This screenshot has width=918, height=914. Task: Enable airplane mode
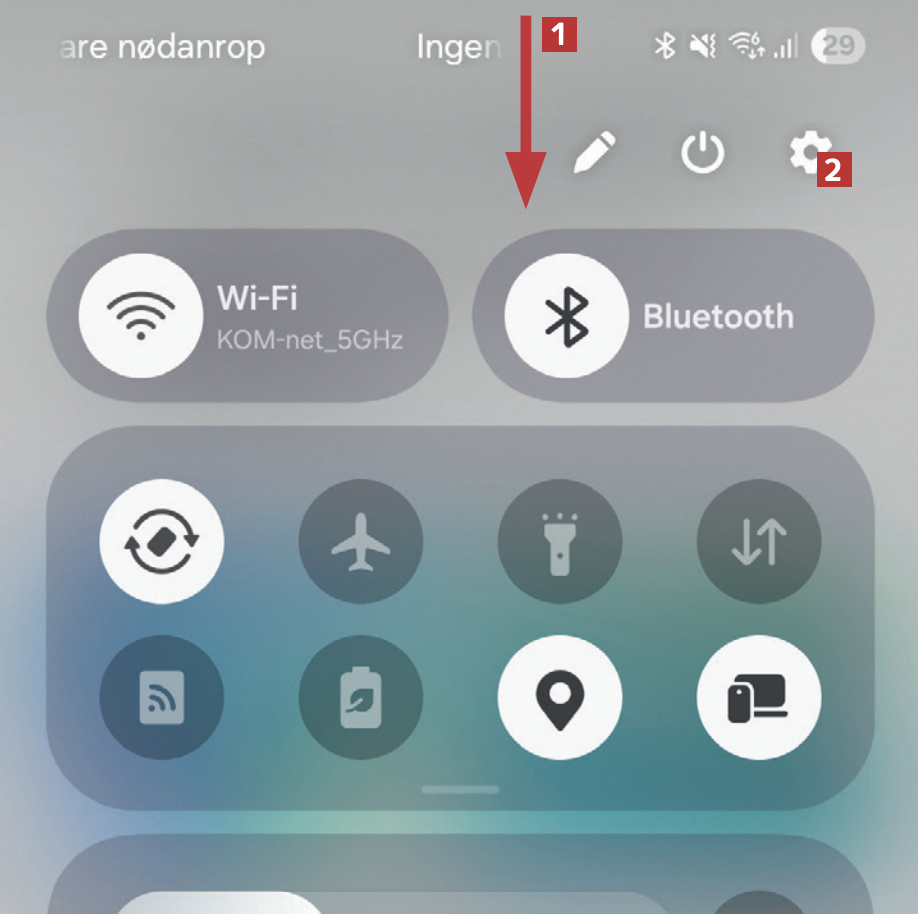(x=360, y=541)
